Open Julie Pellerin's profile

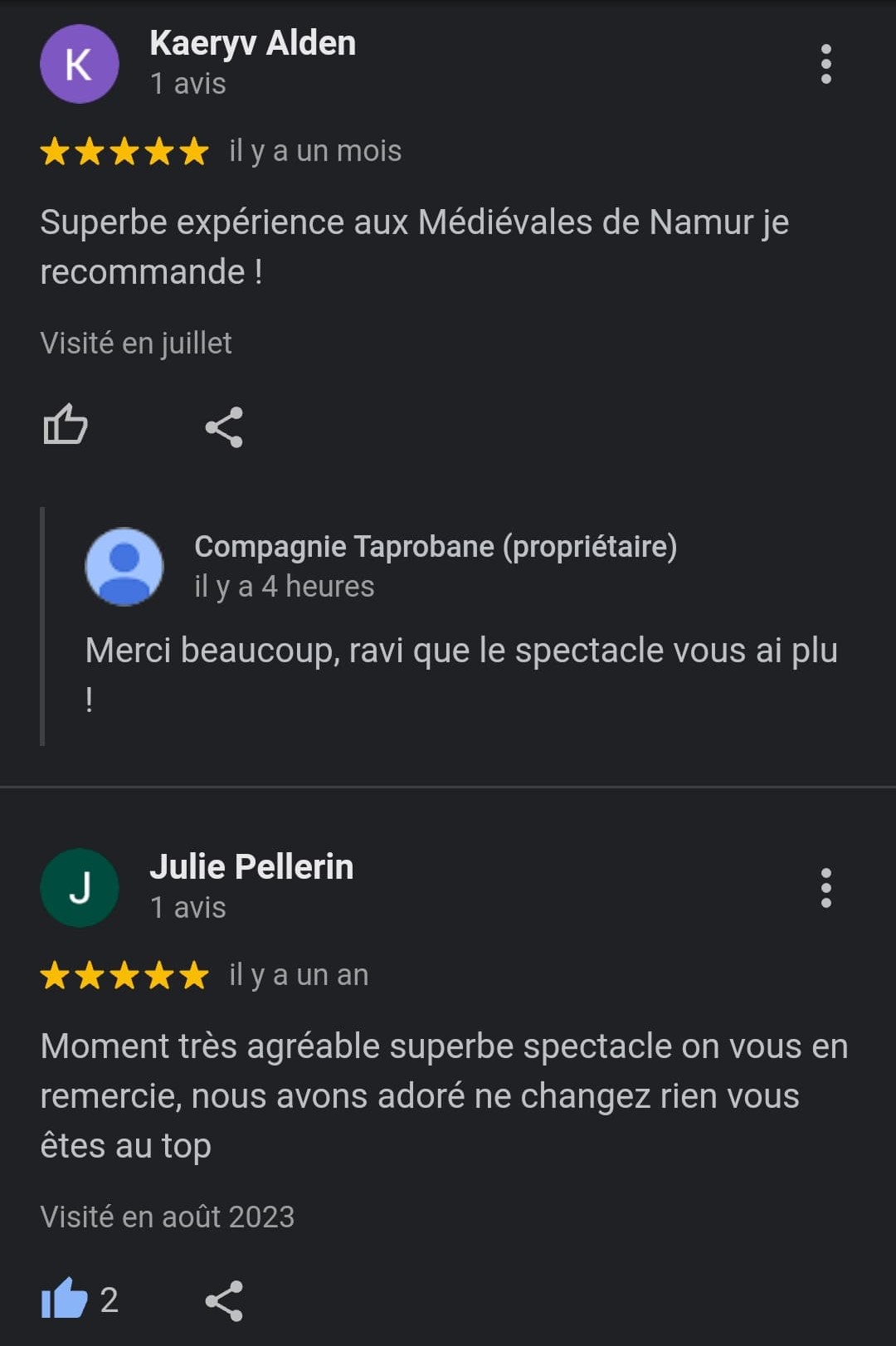point(80,888)
